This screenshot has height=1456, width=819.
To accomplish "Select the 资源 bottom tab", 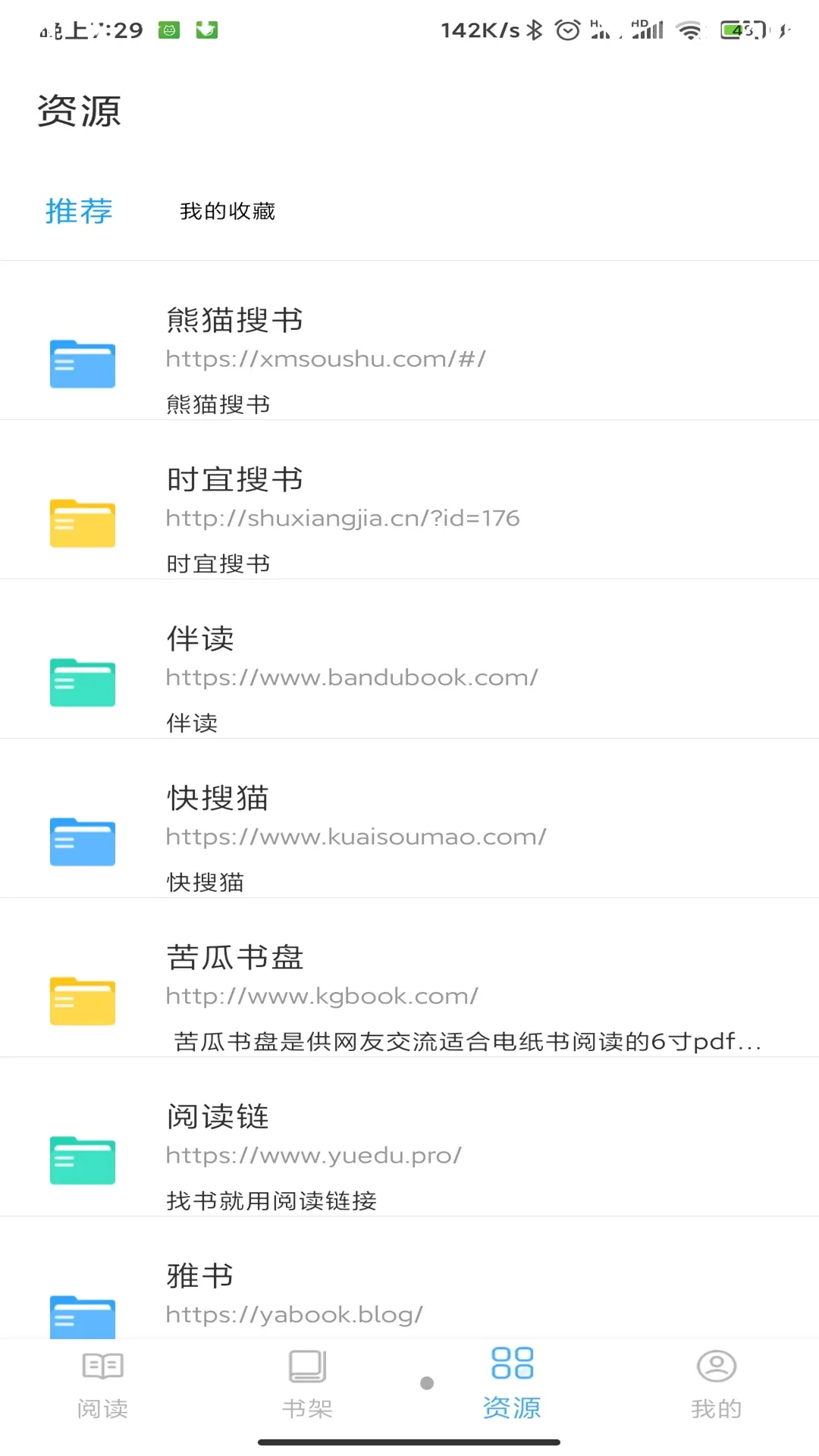I will coord(512,1385).
